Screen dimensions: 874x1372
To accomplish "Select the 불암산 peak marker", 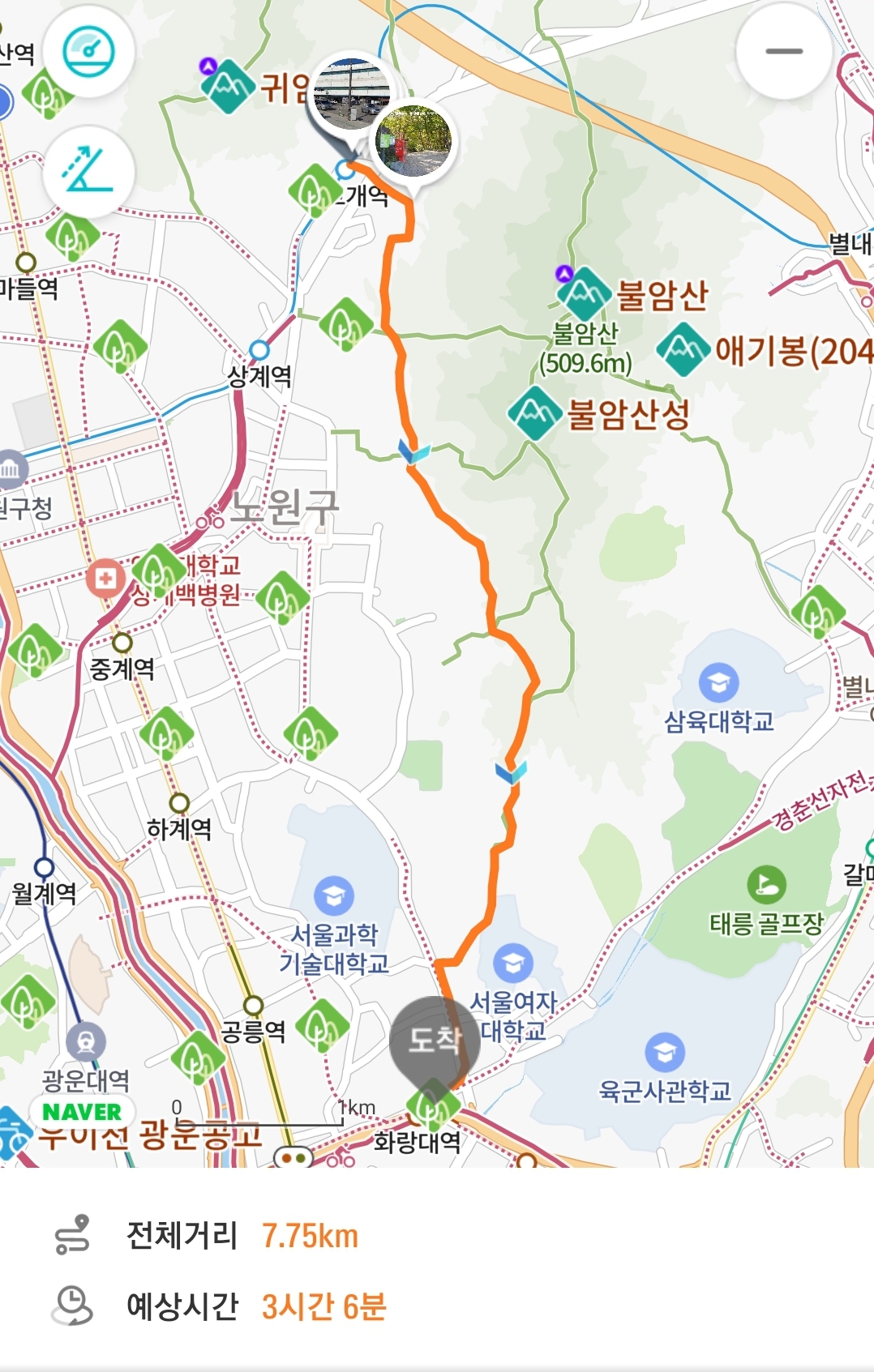I will point(584,293).
